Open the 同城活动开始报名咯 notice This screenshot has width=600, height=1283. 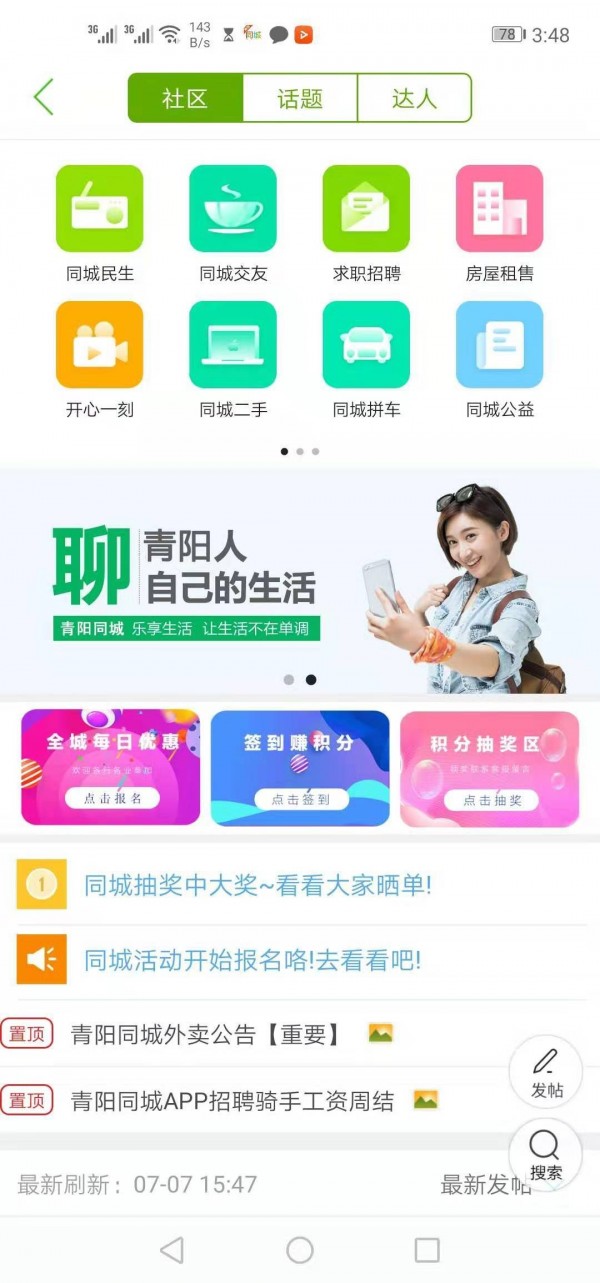click(252, 960)
